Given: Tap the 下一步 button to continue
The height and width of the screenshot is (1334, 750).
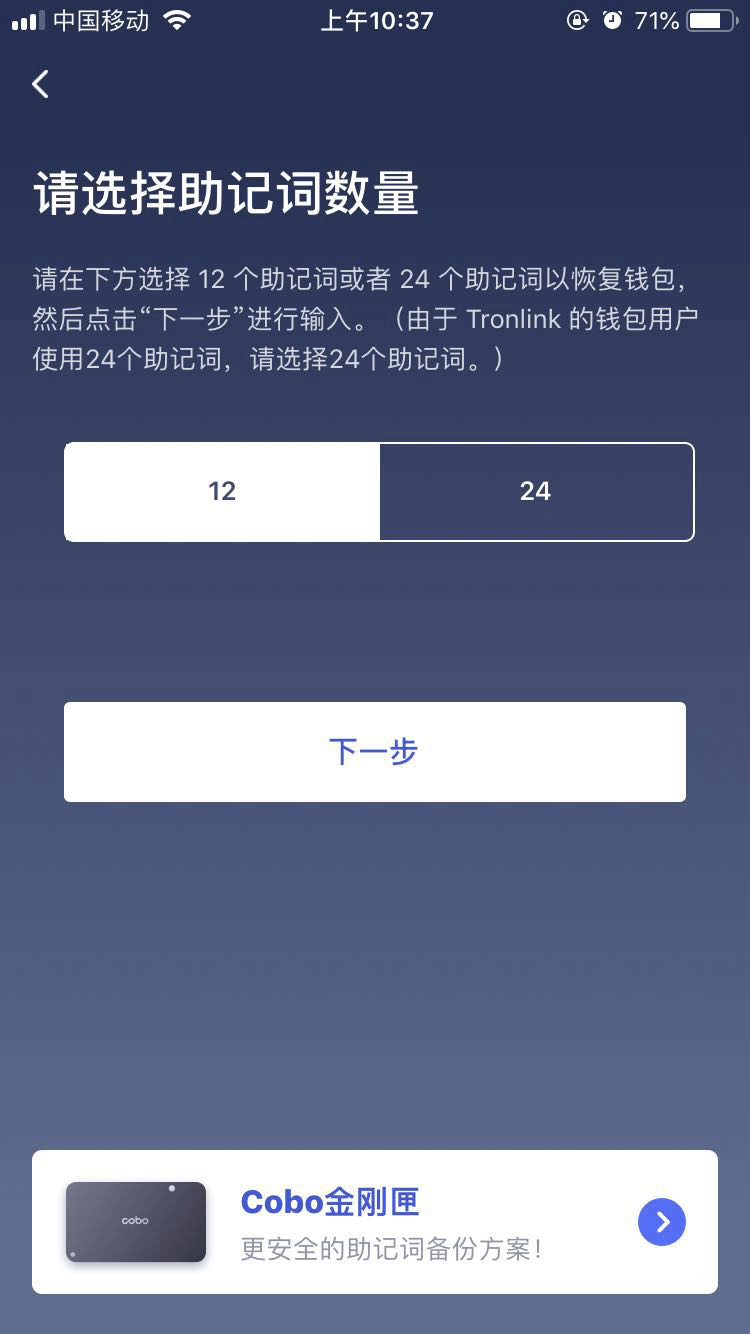Looking at the screenshot, I should (374, 751).
